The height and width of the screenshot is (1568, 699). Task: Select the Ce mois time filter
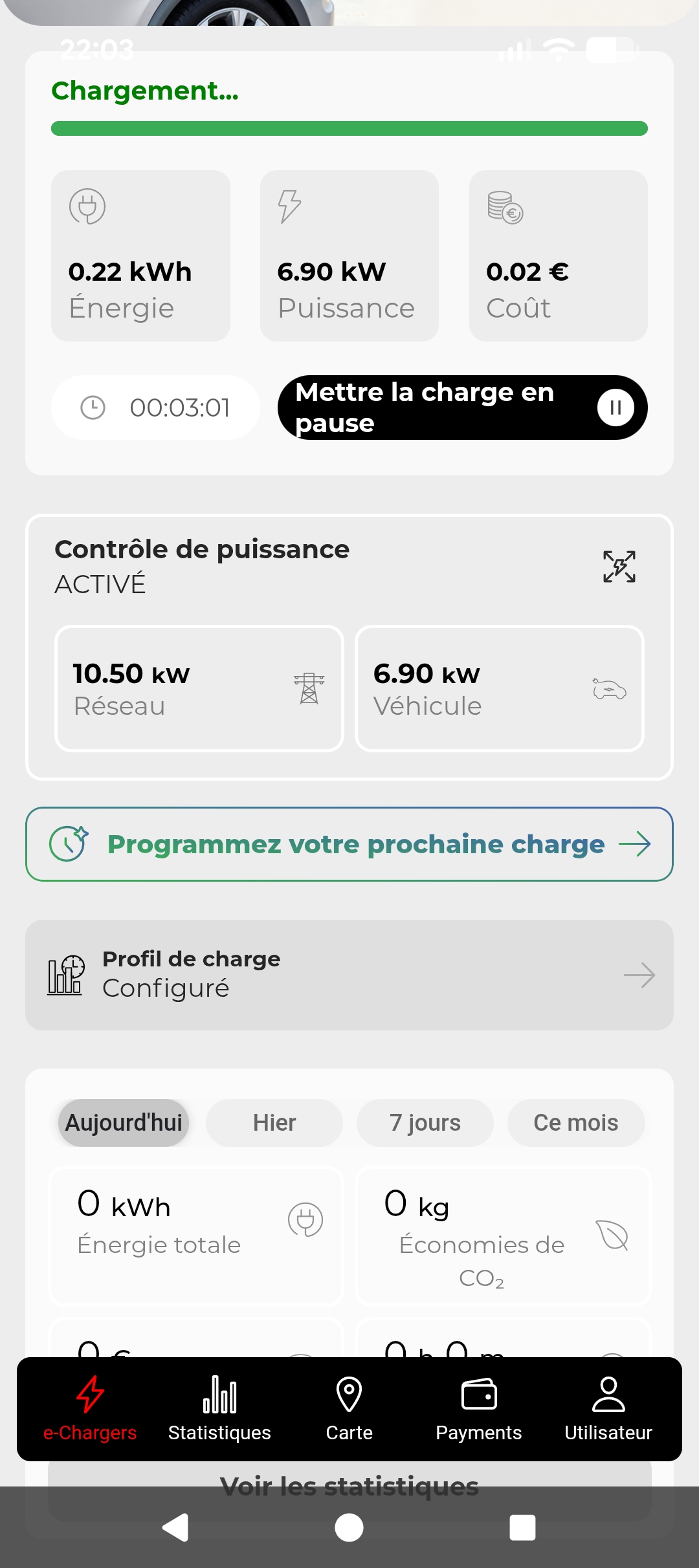pyautogui.click(x=575, y=1123)
